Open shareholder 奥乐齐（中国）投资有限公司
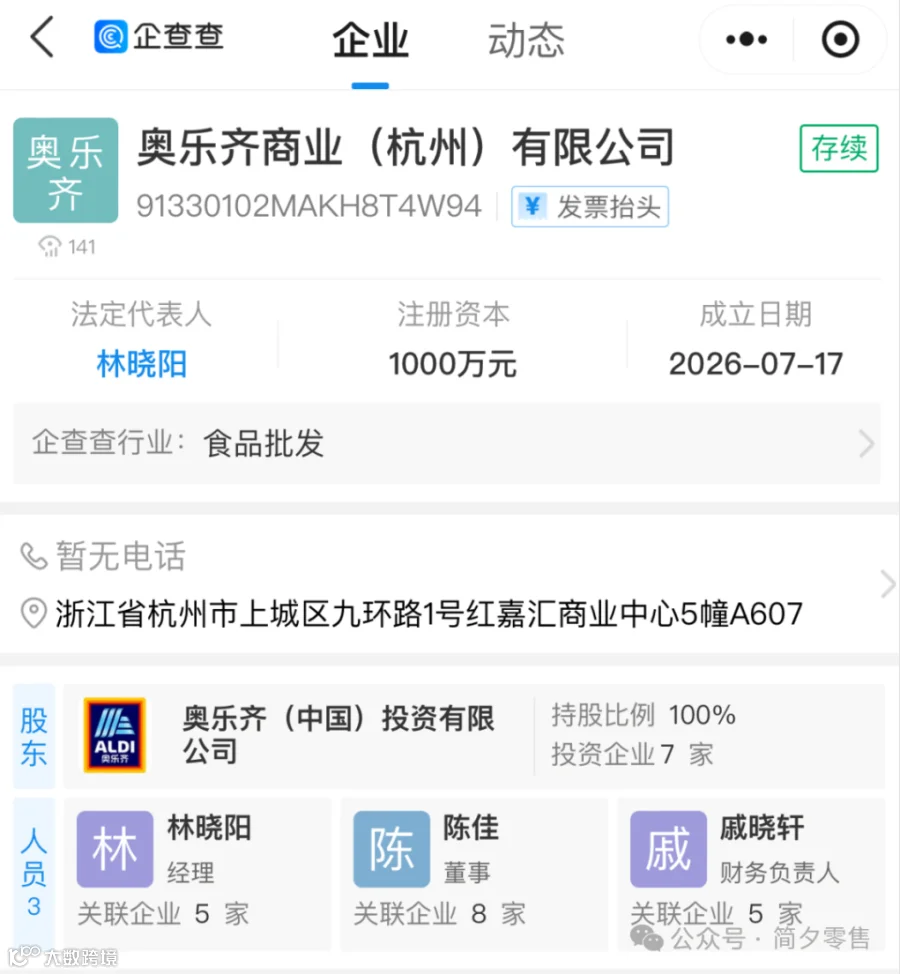The width and height of the screenshot is (900, 974). tap(474, 735)
